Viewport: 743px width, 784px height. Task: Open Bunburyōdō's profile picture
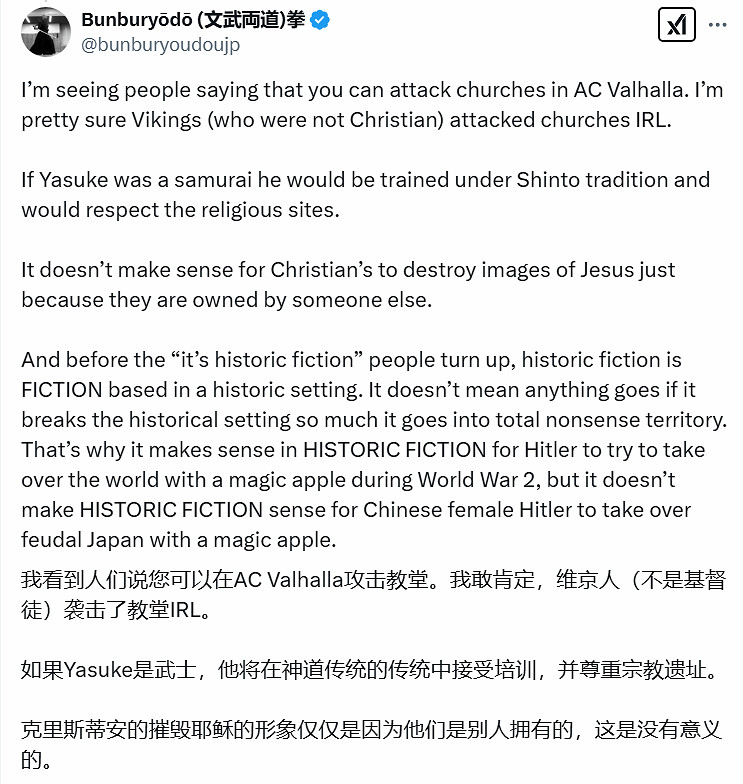pyautogui.click(x=40, y=31)
